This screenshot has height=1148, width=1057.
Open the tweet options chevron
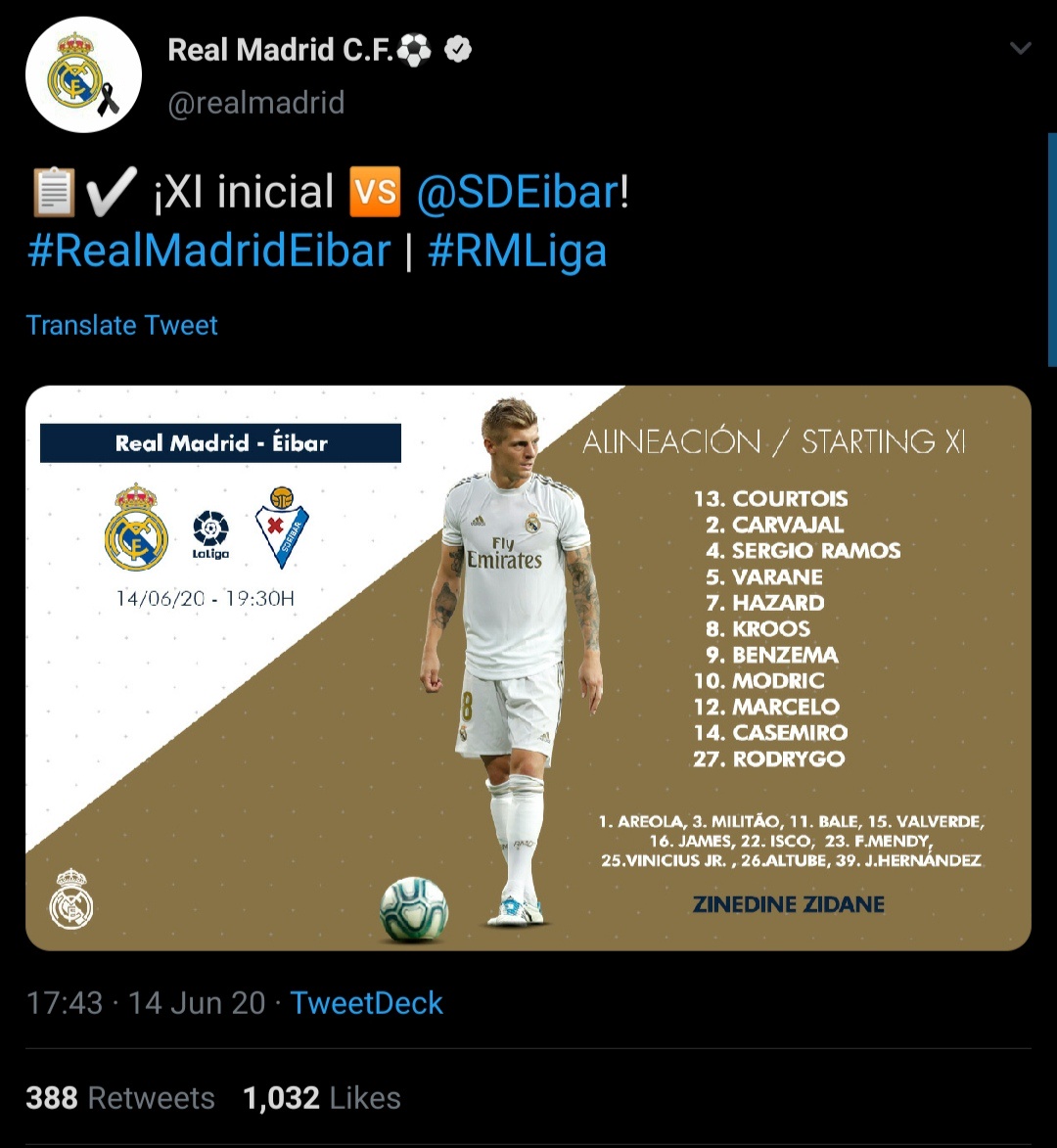1020,49
